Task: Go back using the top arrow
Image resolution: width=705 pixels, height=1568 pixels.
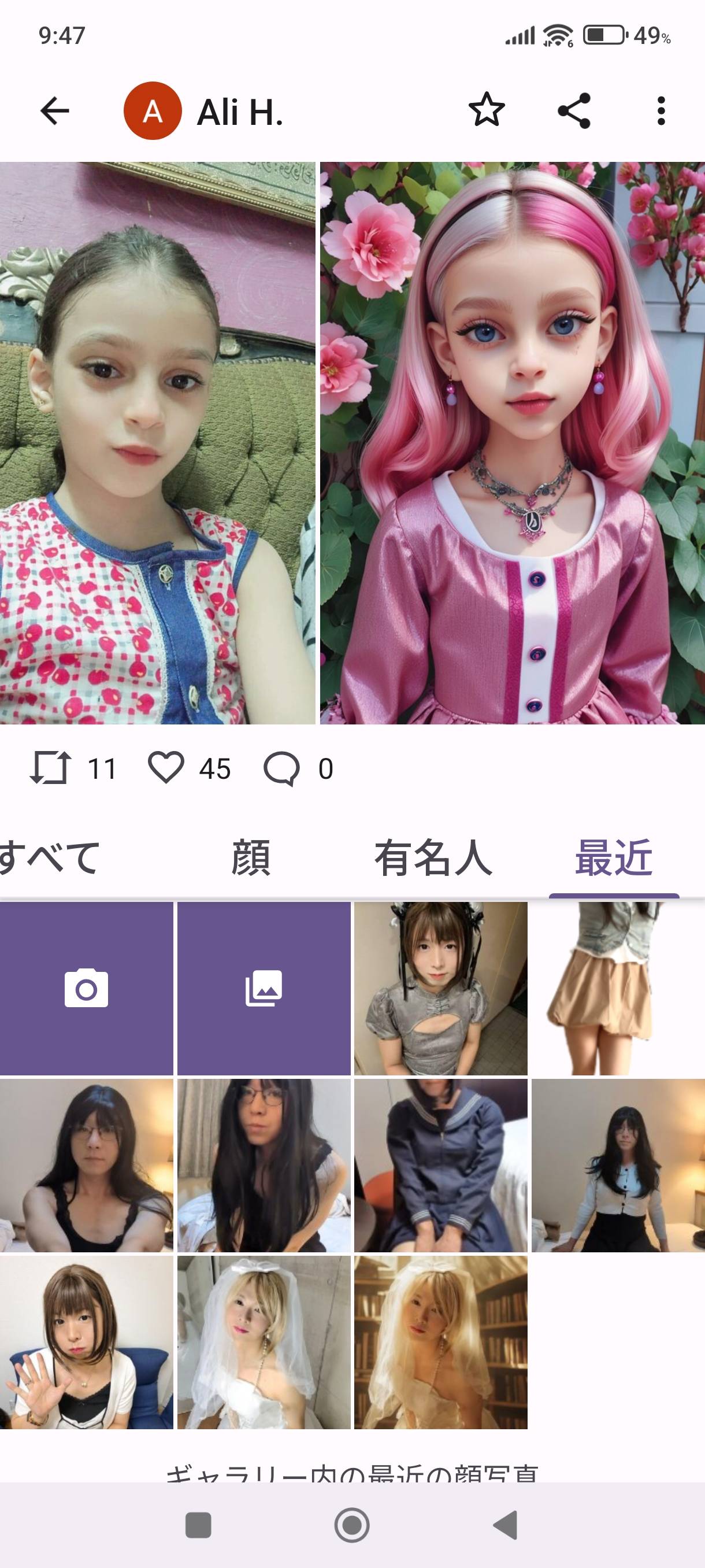Action: point(55,111)
